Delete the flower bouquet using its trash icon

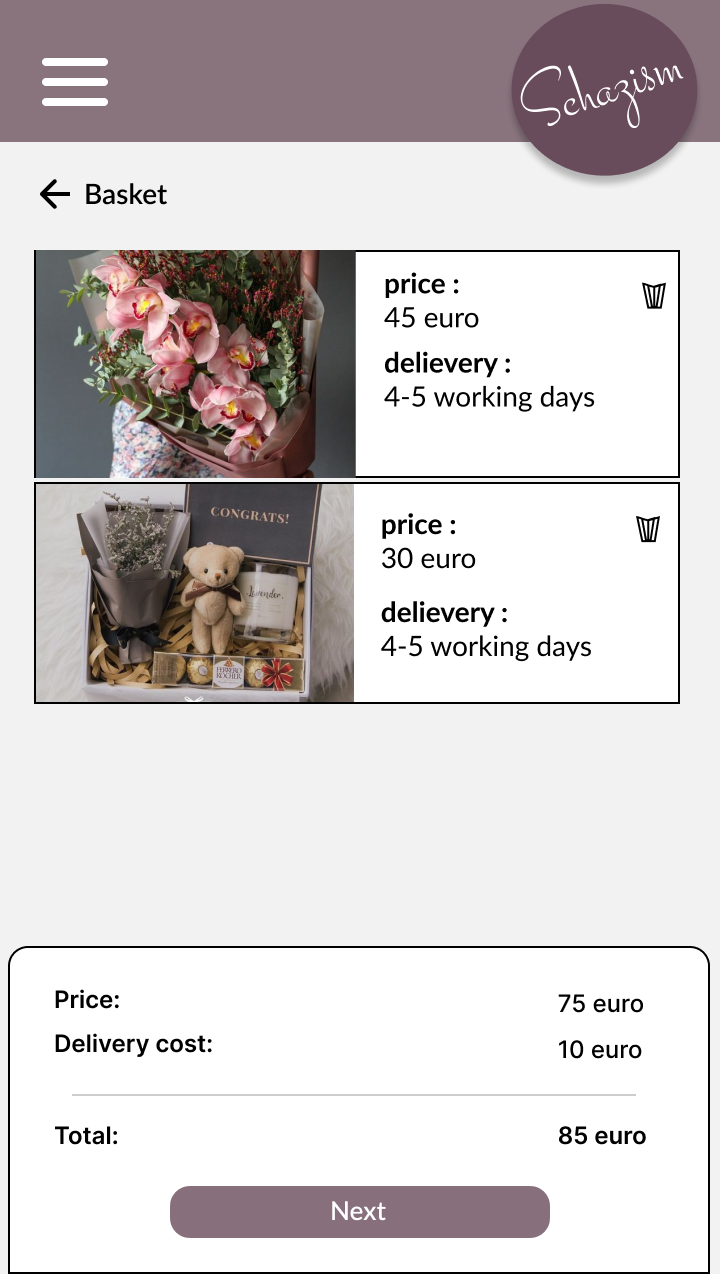tap(653, 295)
